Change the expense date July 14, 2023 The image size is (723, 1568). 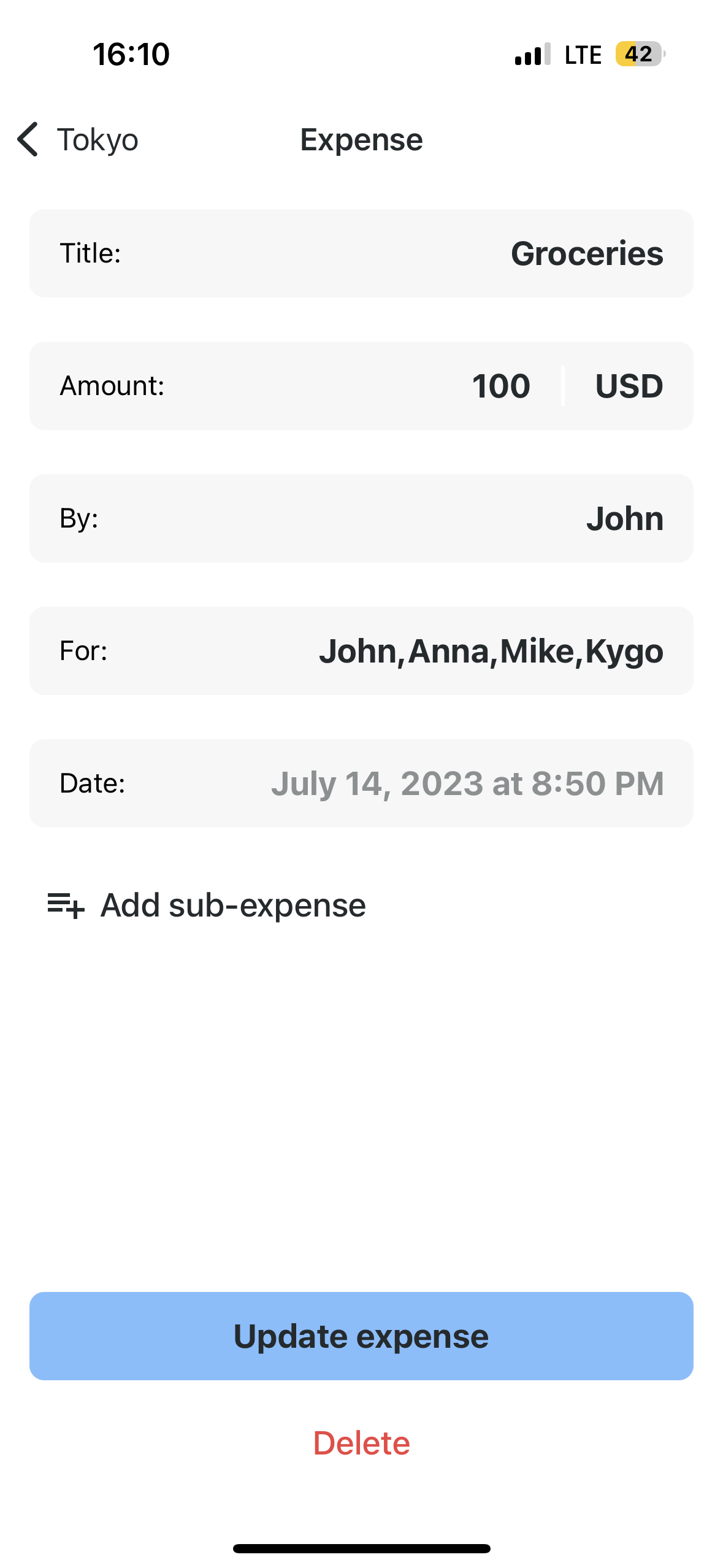click(x=361, y=783)
